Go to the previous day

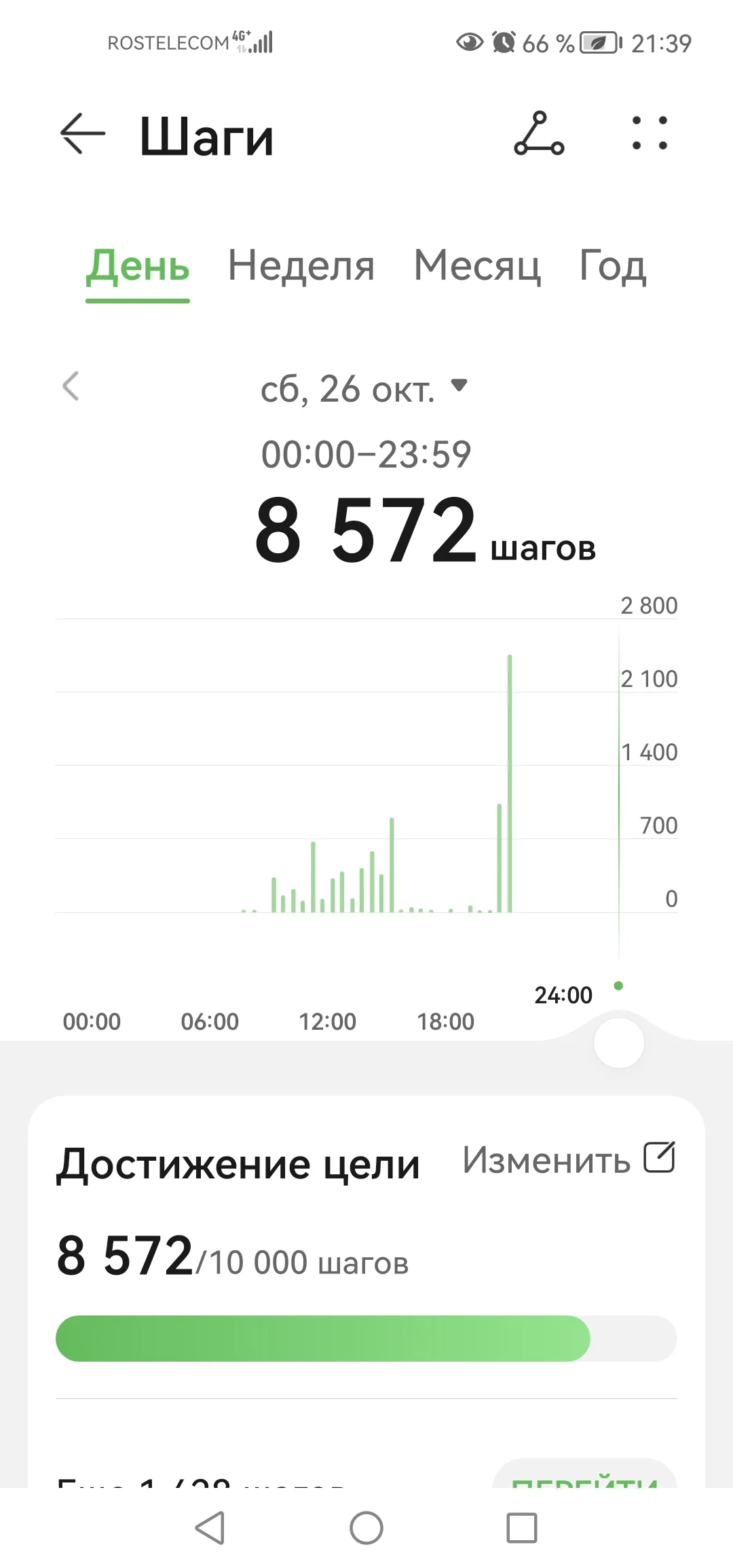coord(71,386)
